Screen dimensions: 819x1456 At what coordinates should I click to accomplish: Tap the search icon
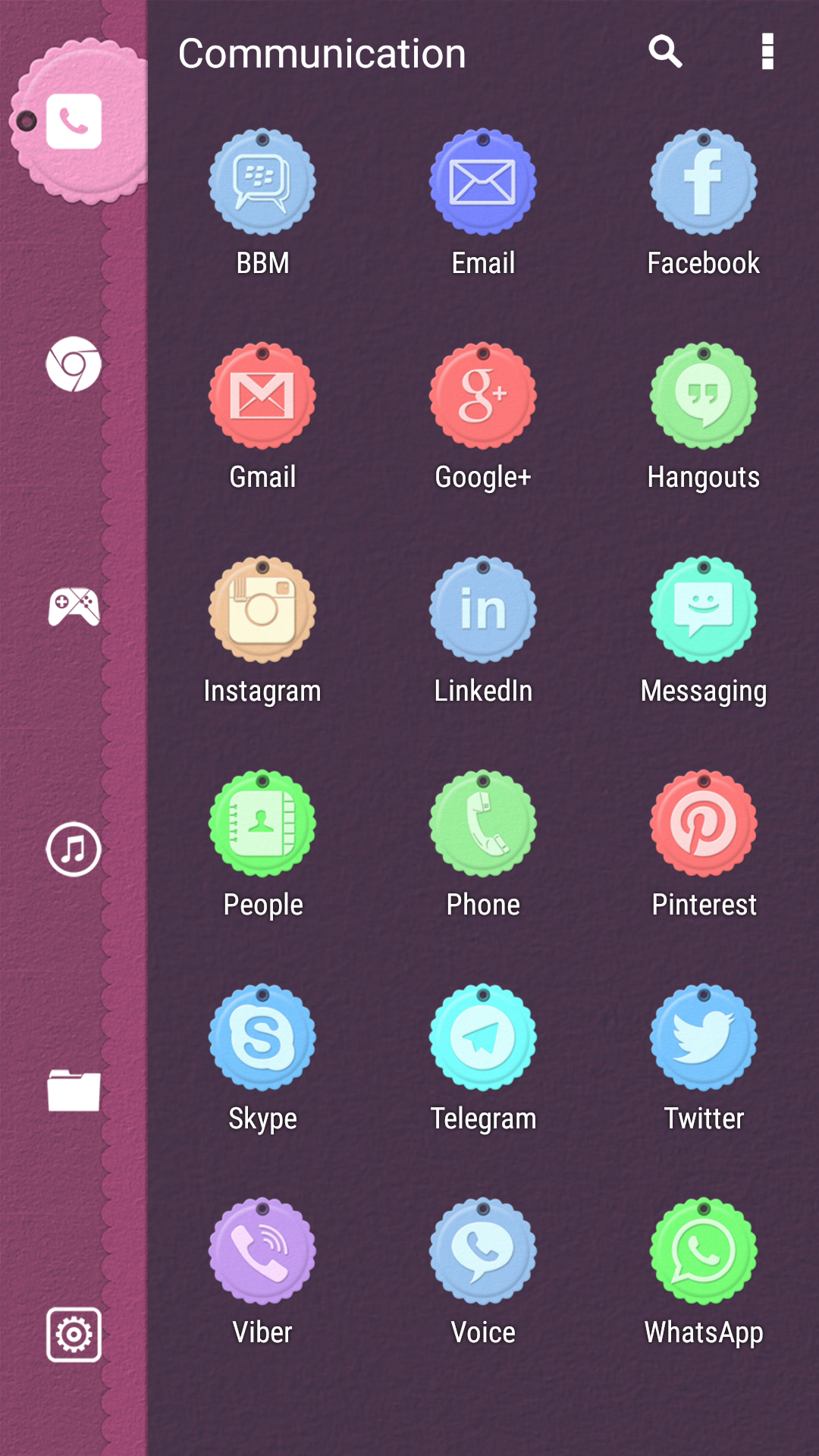[665, 52]
